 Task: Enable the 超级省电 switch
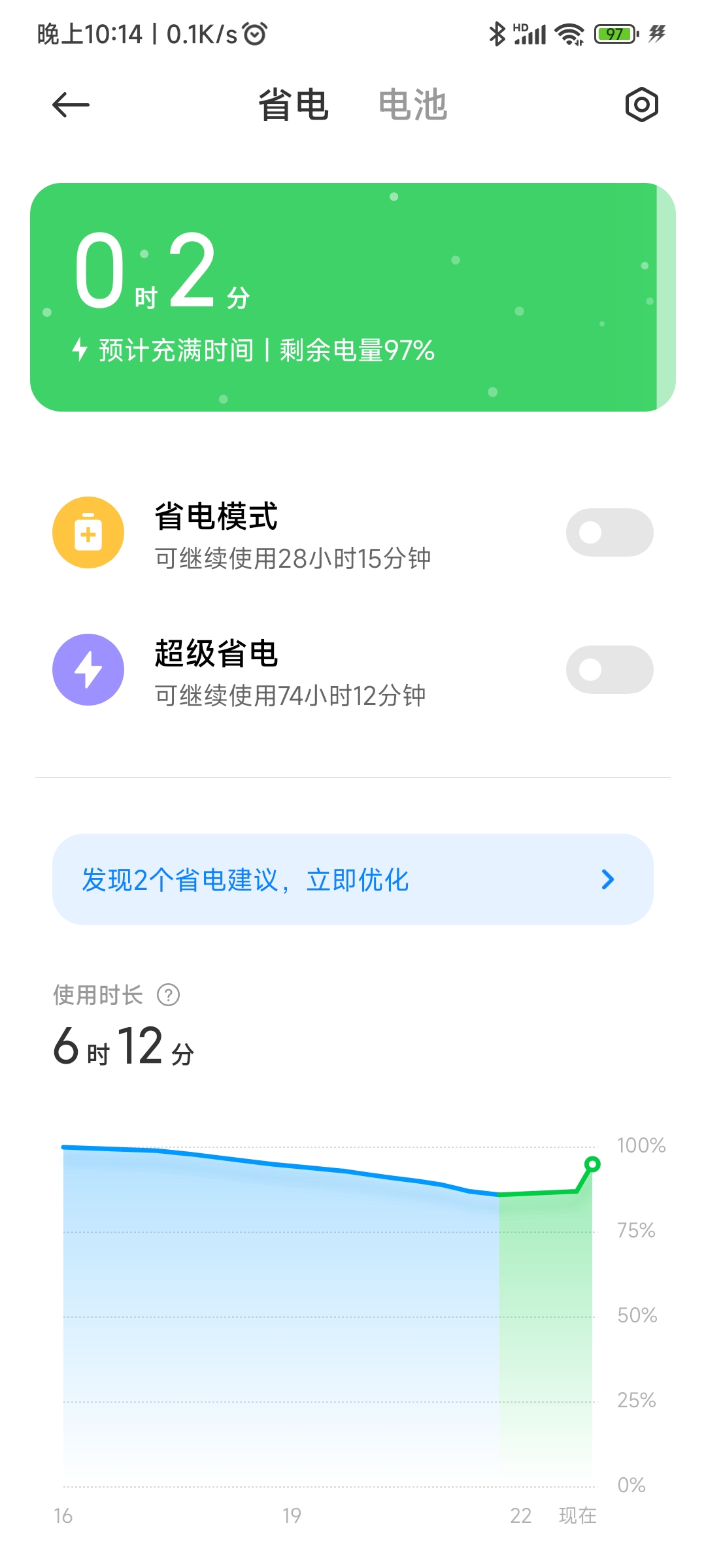(609, 670)
